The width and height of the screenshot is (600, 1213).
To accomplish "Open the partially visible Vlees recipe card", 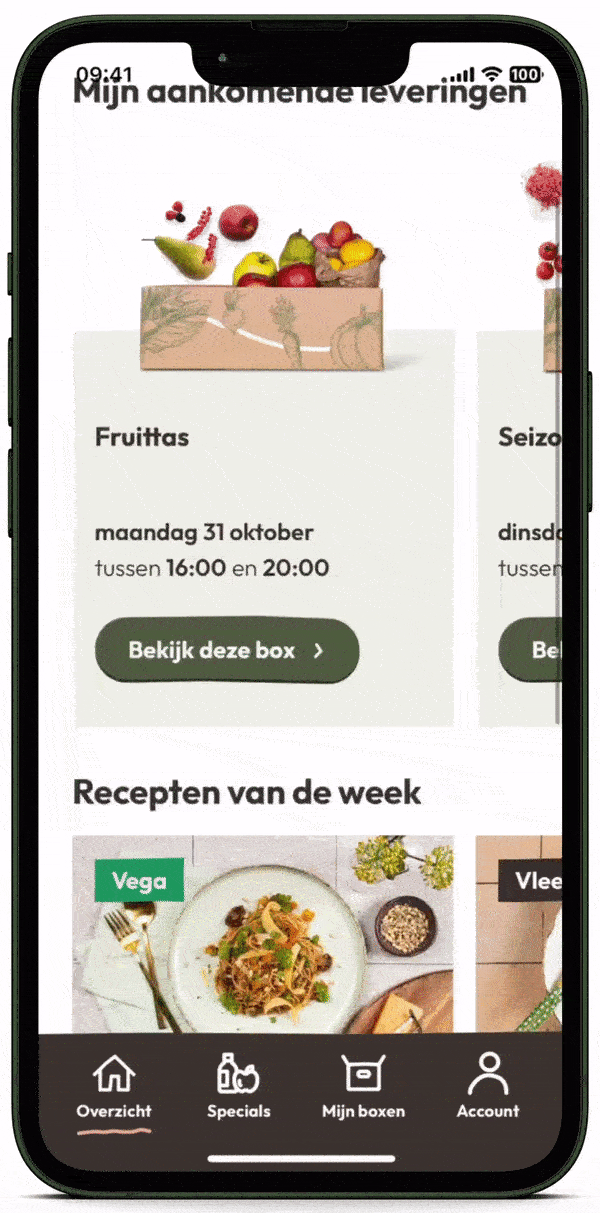I will click(x=519, y=934).
